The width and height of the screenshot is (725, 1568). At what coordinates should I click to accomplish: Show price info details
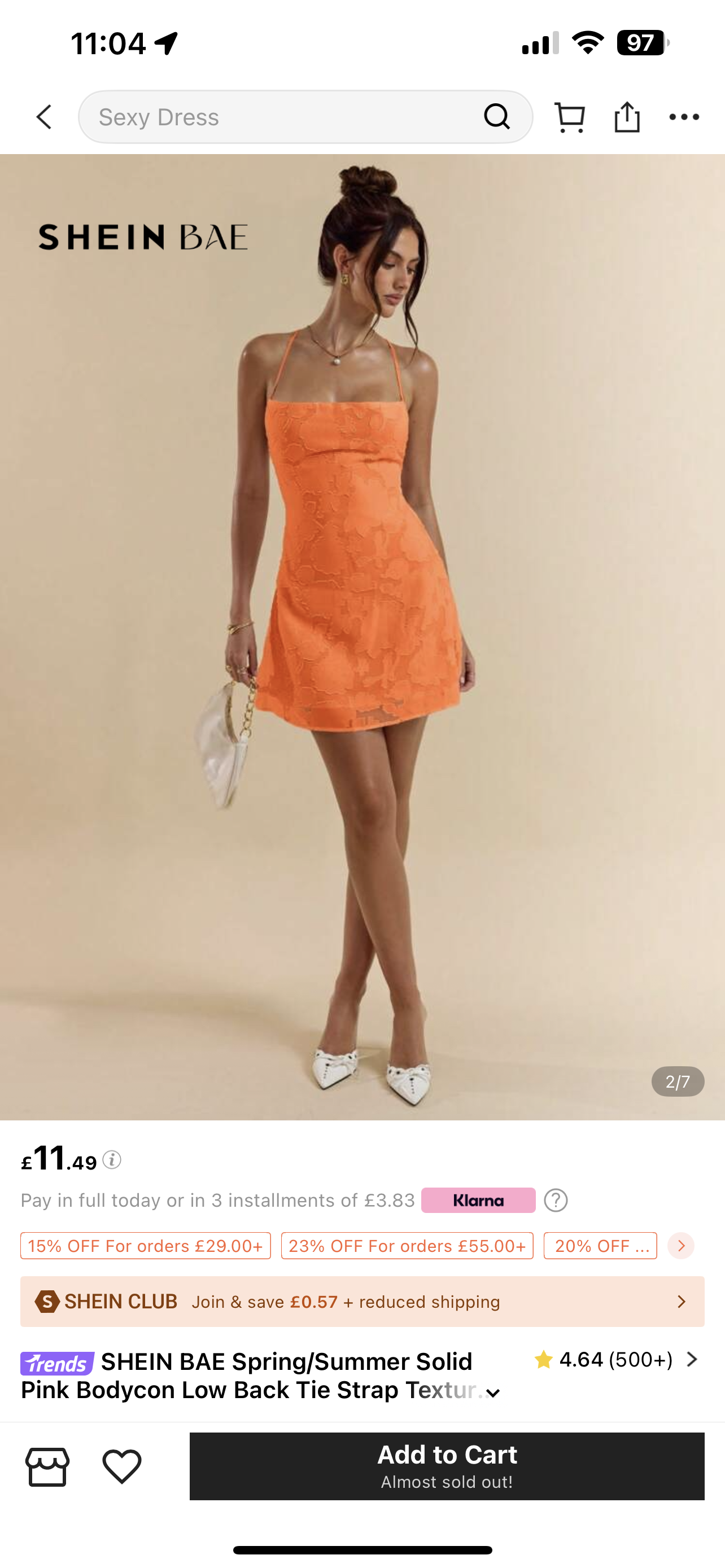coord(112,1160)
